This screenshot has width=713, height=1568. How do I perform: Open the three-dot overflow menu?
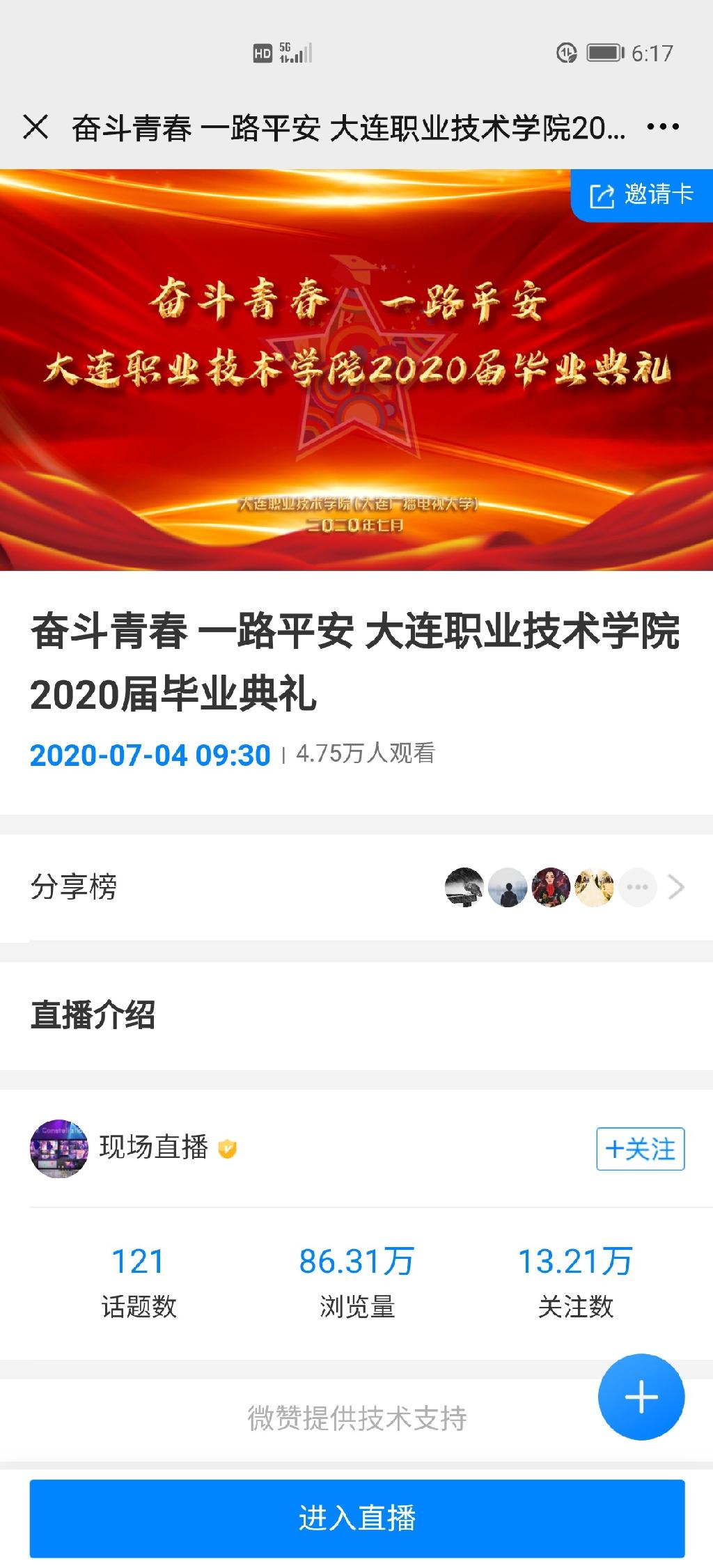point(663,127)
